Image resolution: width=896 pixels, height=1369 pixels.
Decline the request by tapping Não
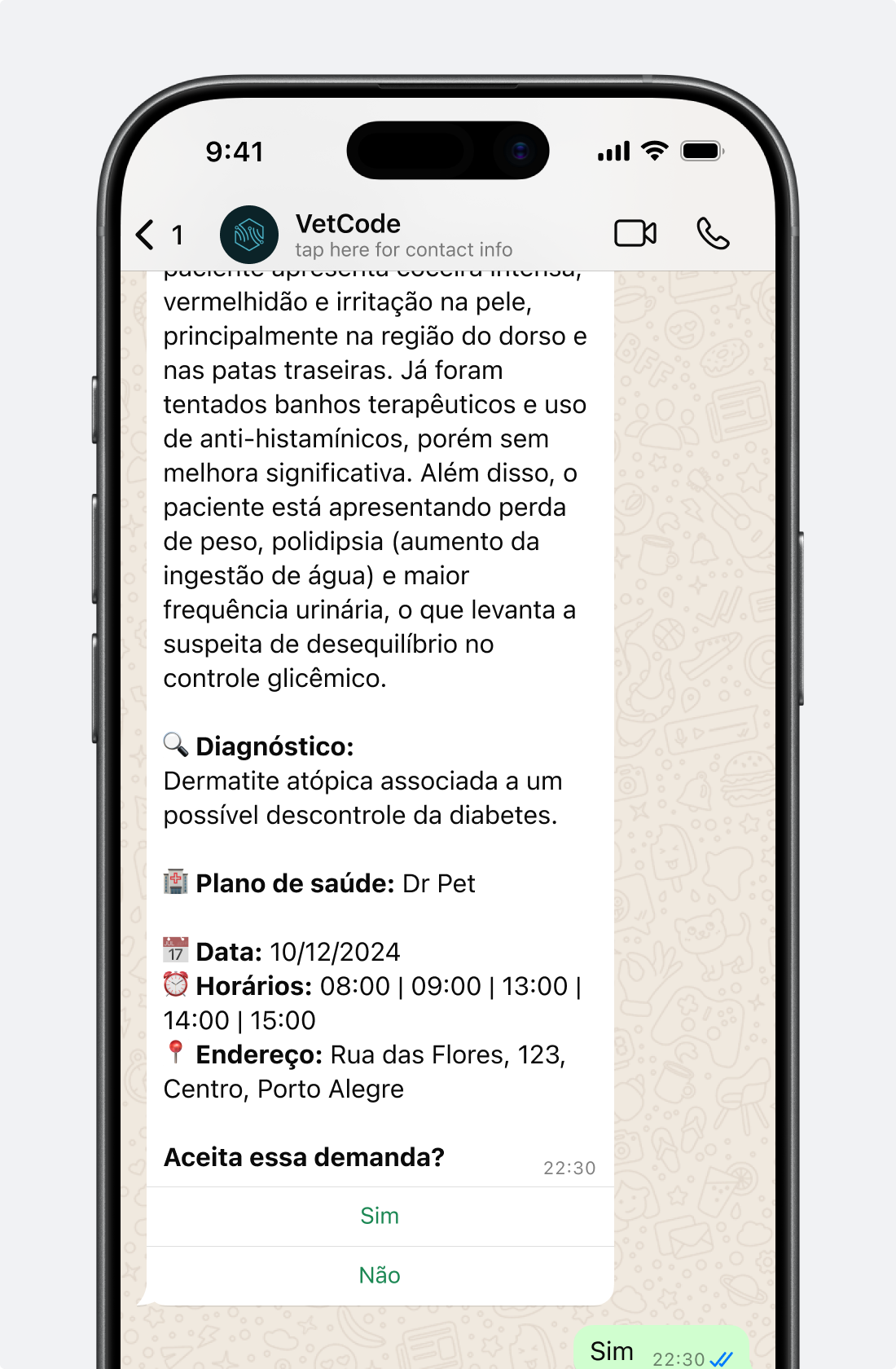click(x=380, y=1275)
